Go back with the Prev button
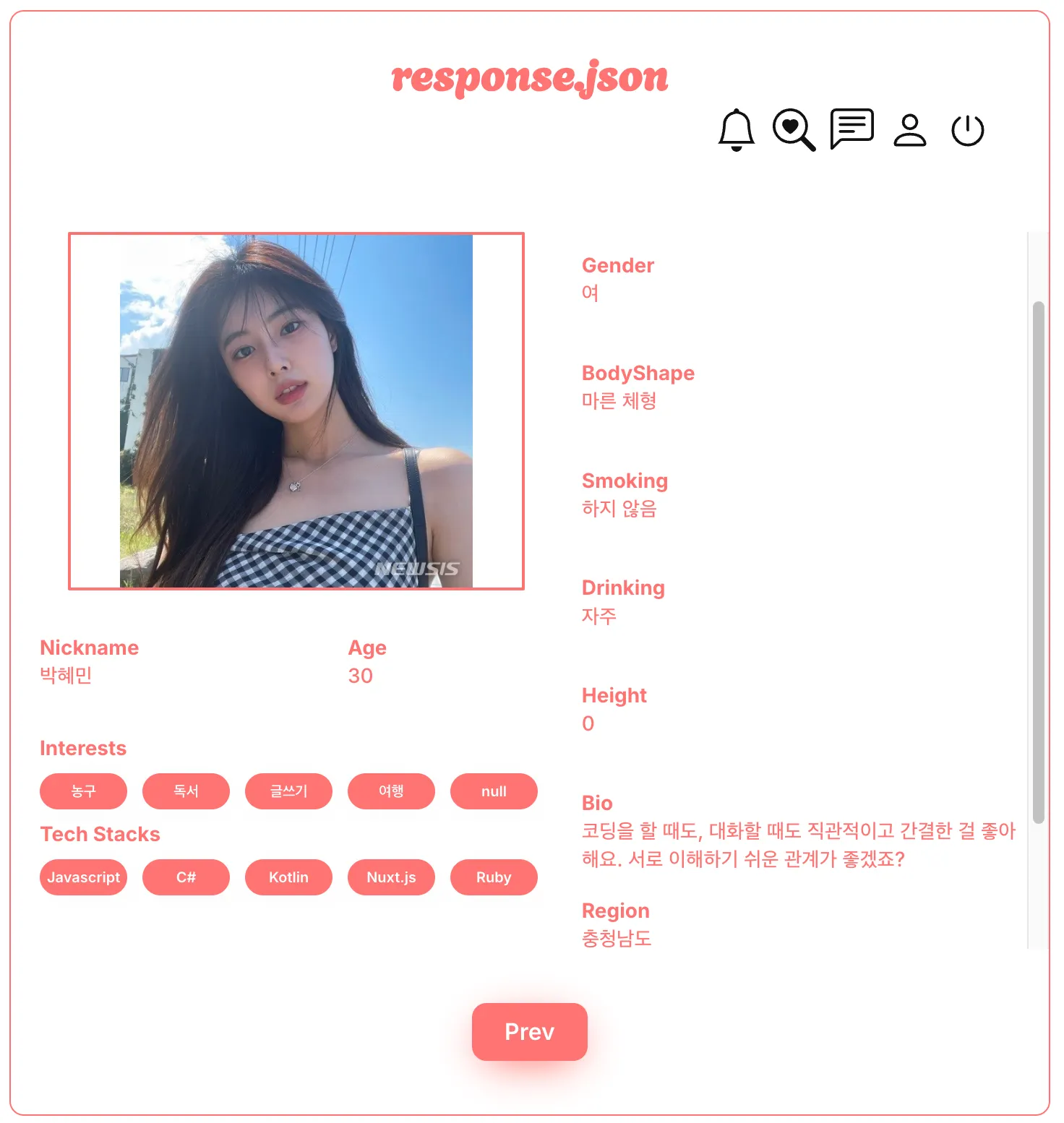1064x1123 pixels. click(x=529, y=1031)
